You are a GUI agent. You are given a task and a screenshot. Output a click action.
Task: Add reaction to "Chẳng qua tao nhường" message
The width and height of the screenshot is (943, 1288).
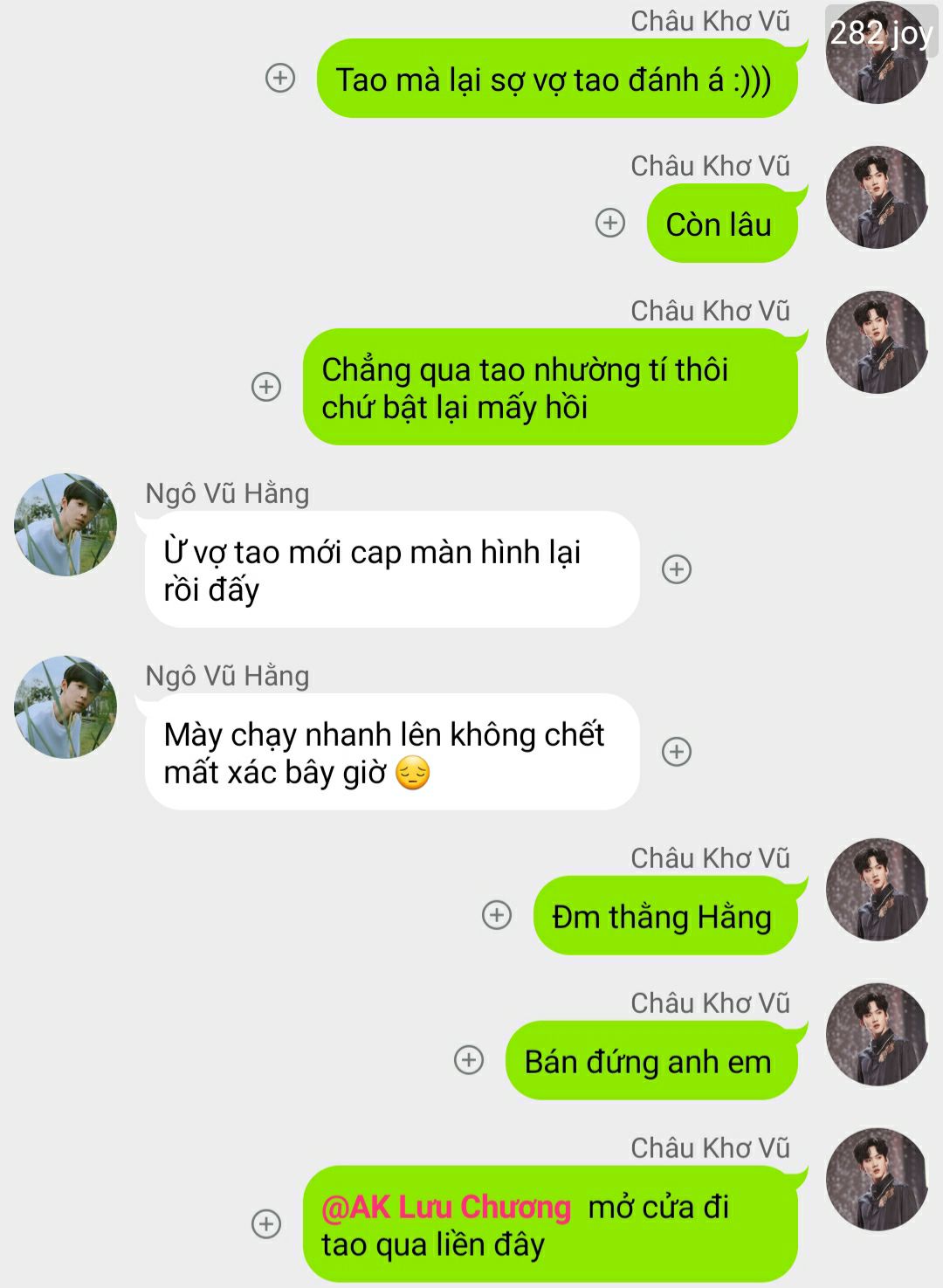point(266,386)
